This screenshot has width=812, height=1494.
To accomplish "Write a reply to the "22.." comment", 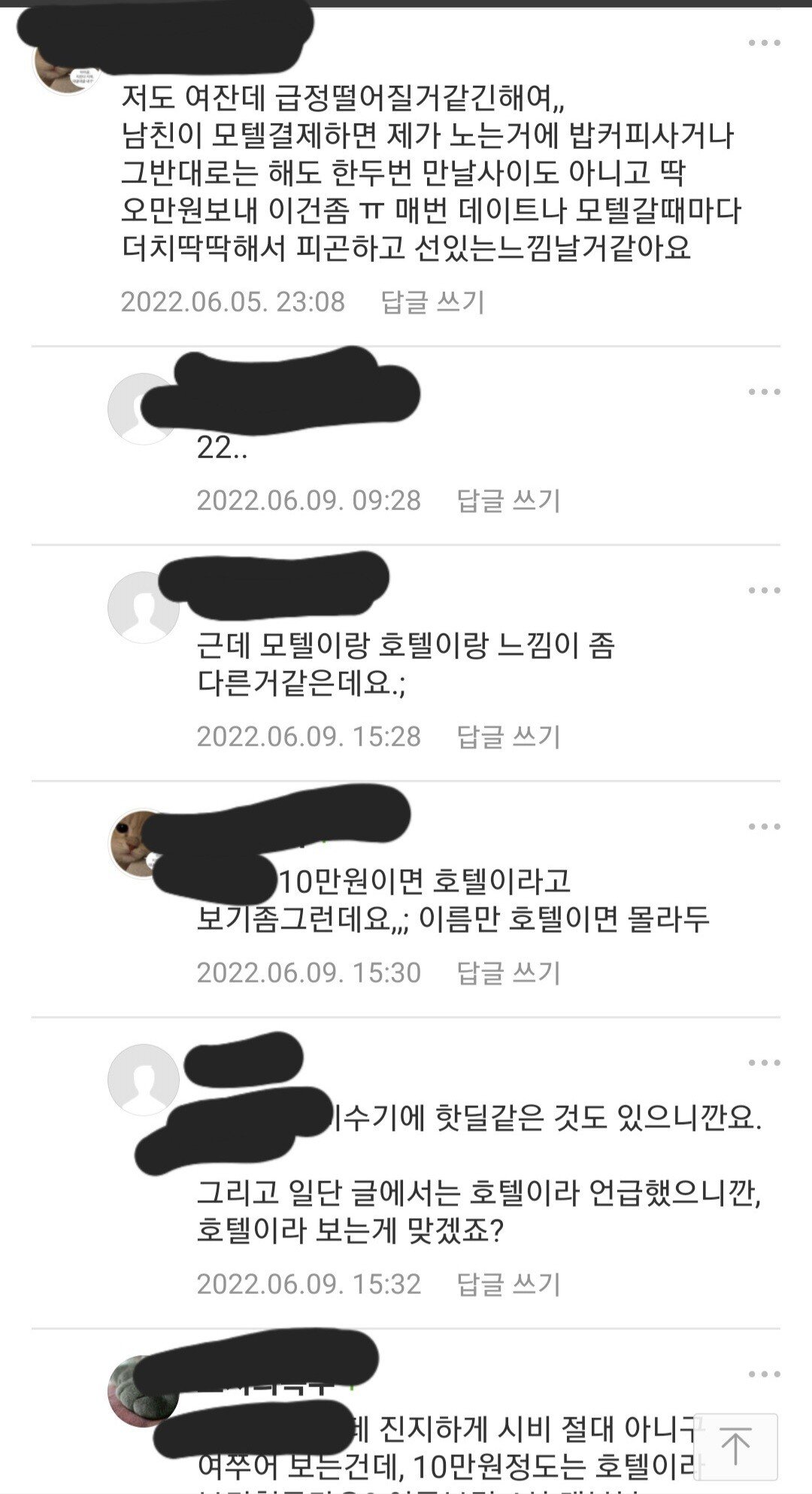I will (508, 500).
